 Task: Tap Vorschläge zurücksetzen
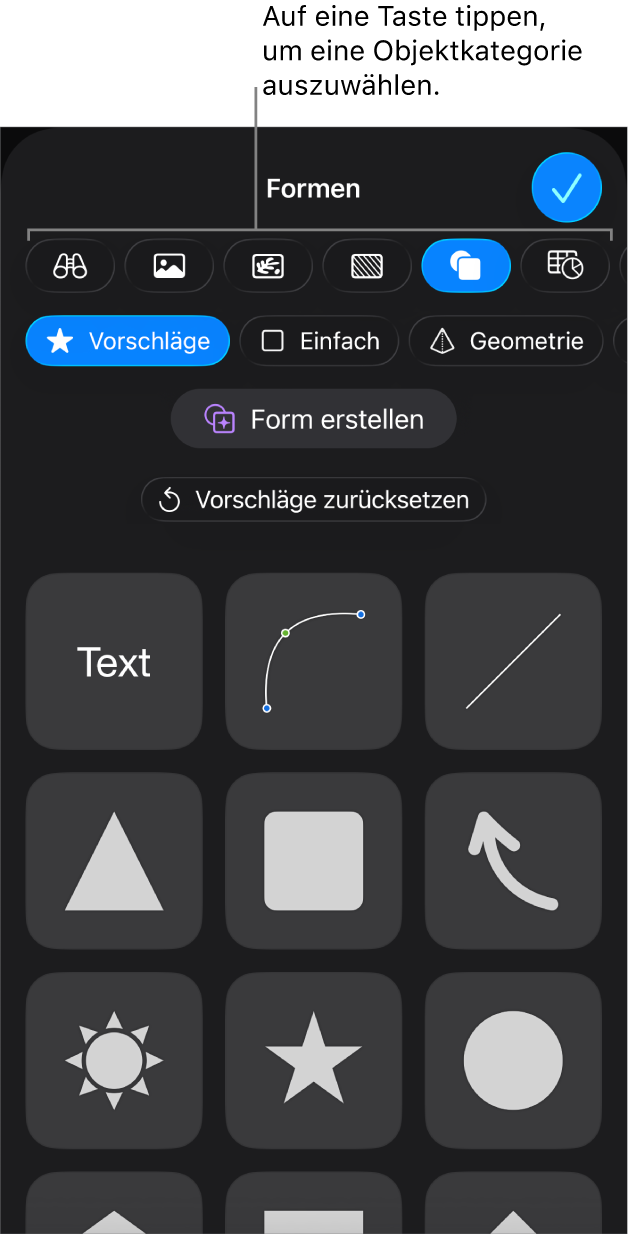314,500
